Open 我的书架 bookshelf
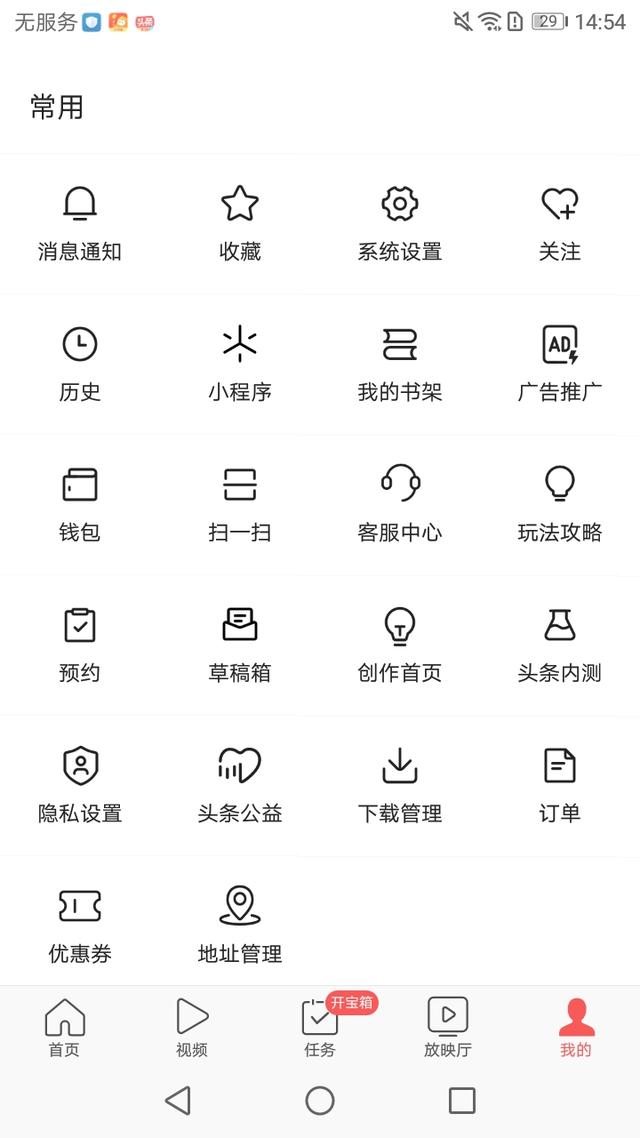640x1138 pixels. 400,364
